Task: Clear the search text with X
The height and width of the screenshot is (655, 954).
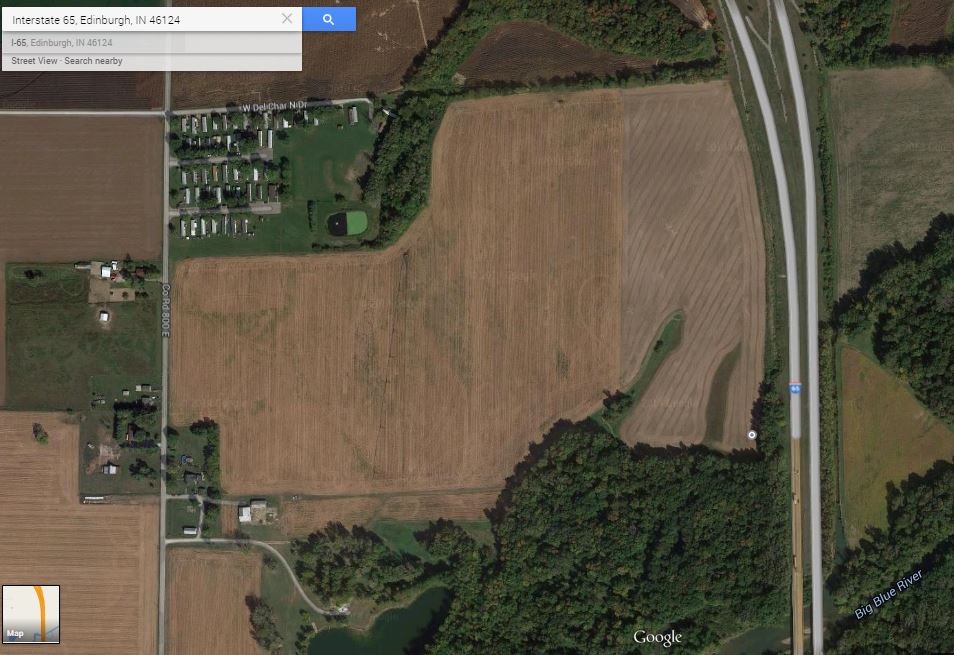Action: pyautogui.click(x=287, y=19)
